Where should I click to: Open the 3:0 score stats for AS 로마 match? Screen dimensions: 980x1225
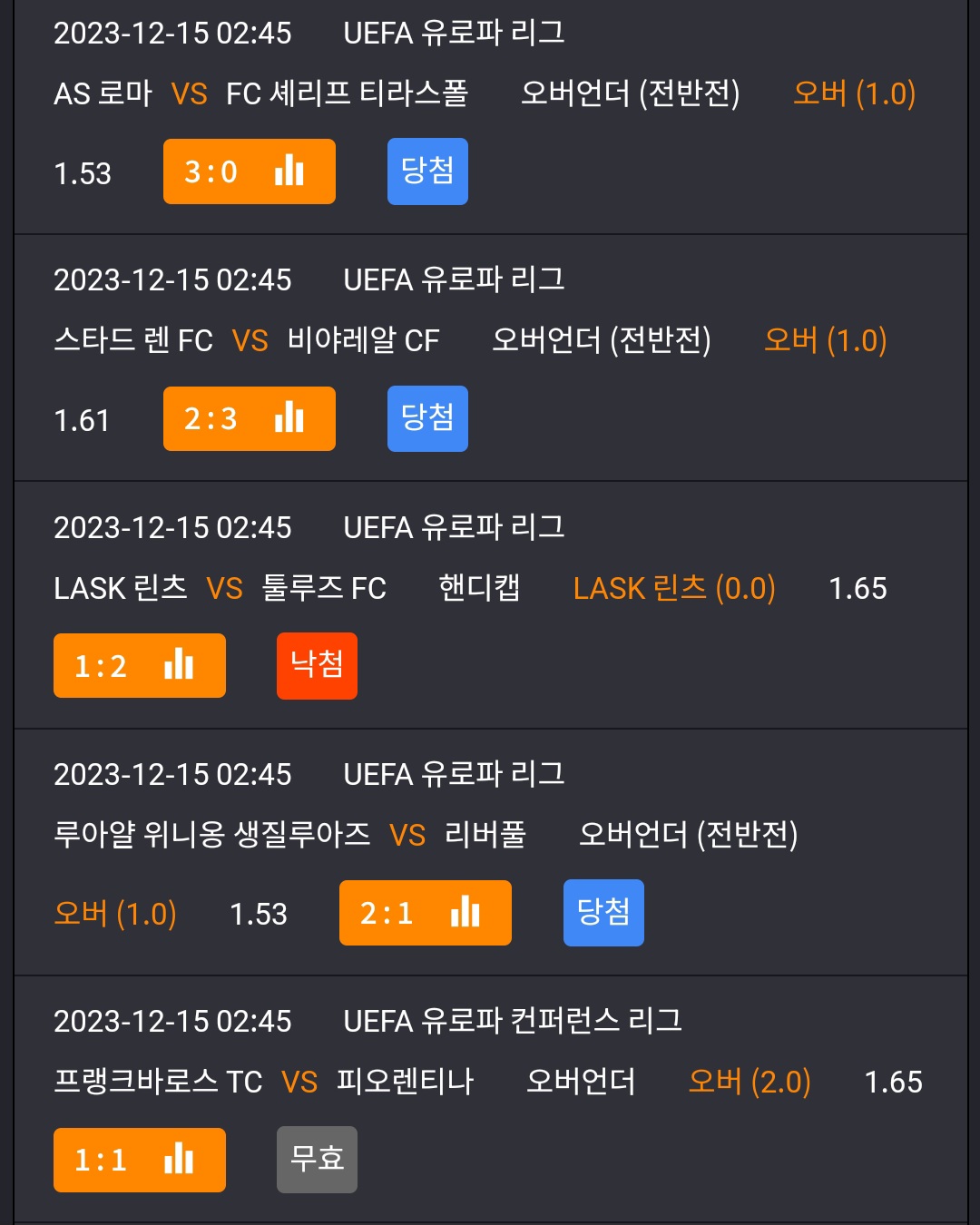[x=250, y=171]
